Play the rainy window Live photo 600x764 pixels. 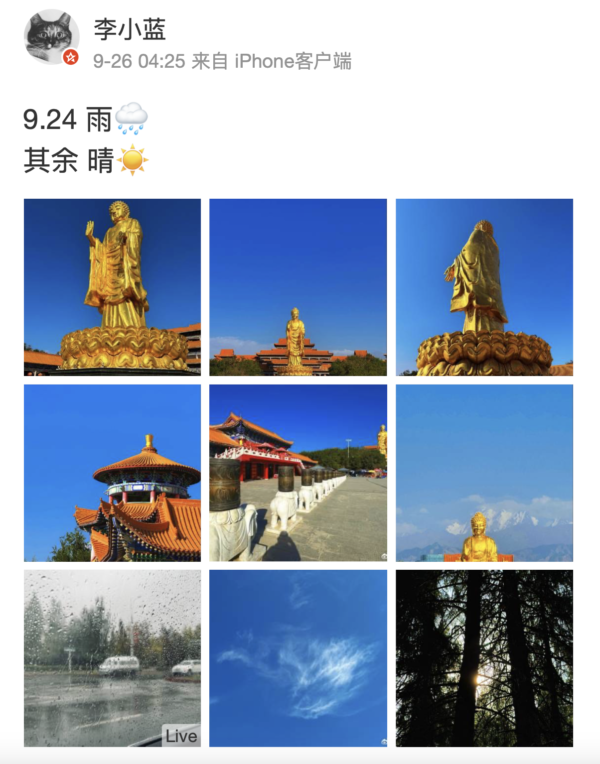(x=112, y=658)
